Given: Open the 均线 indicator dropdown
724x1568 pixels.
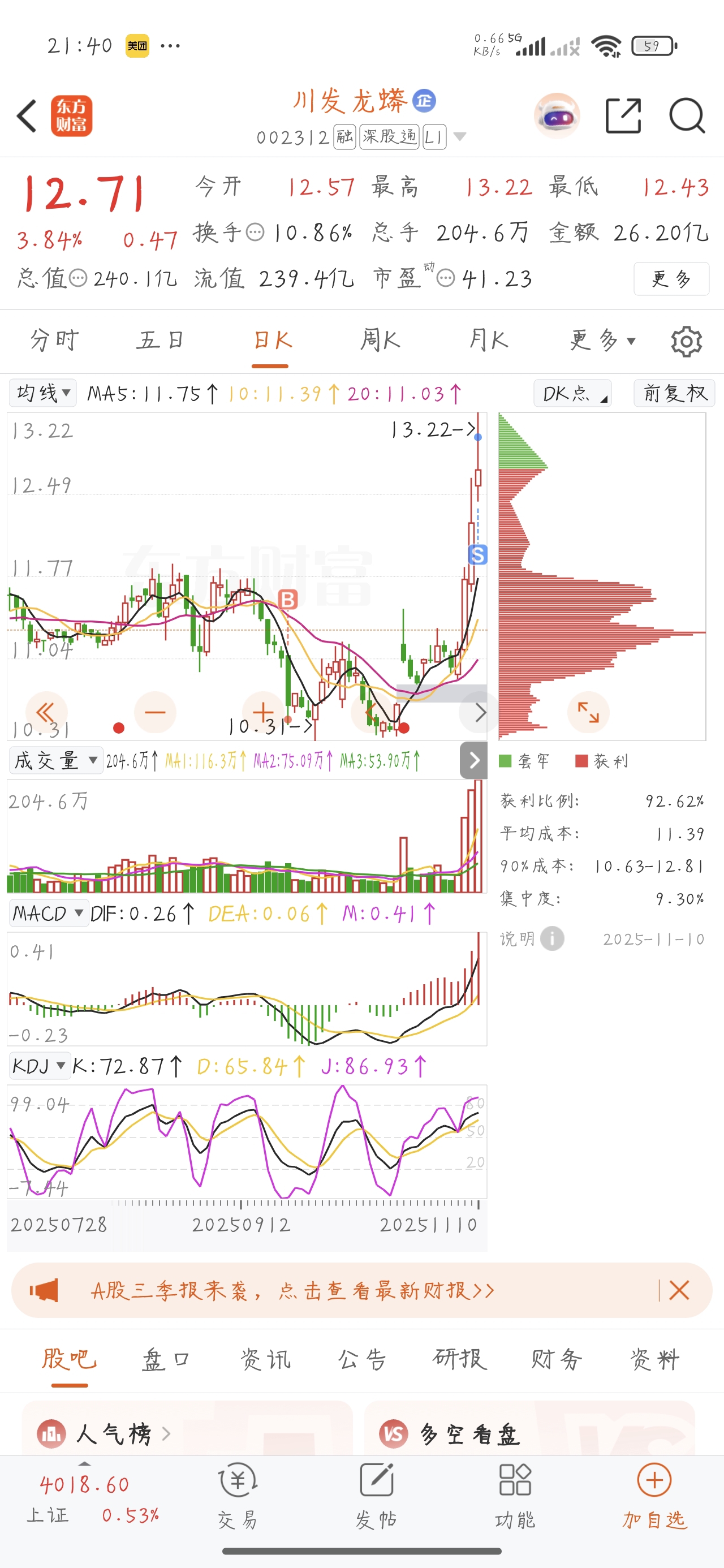Looking at the screenshot, I should [x=42, y=393].
